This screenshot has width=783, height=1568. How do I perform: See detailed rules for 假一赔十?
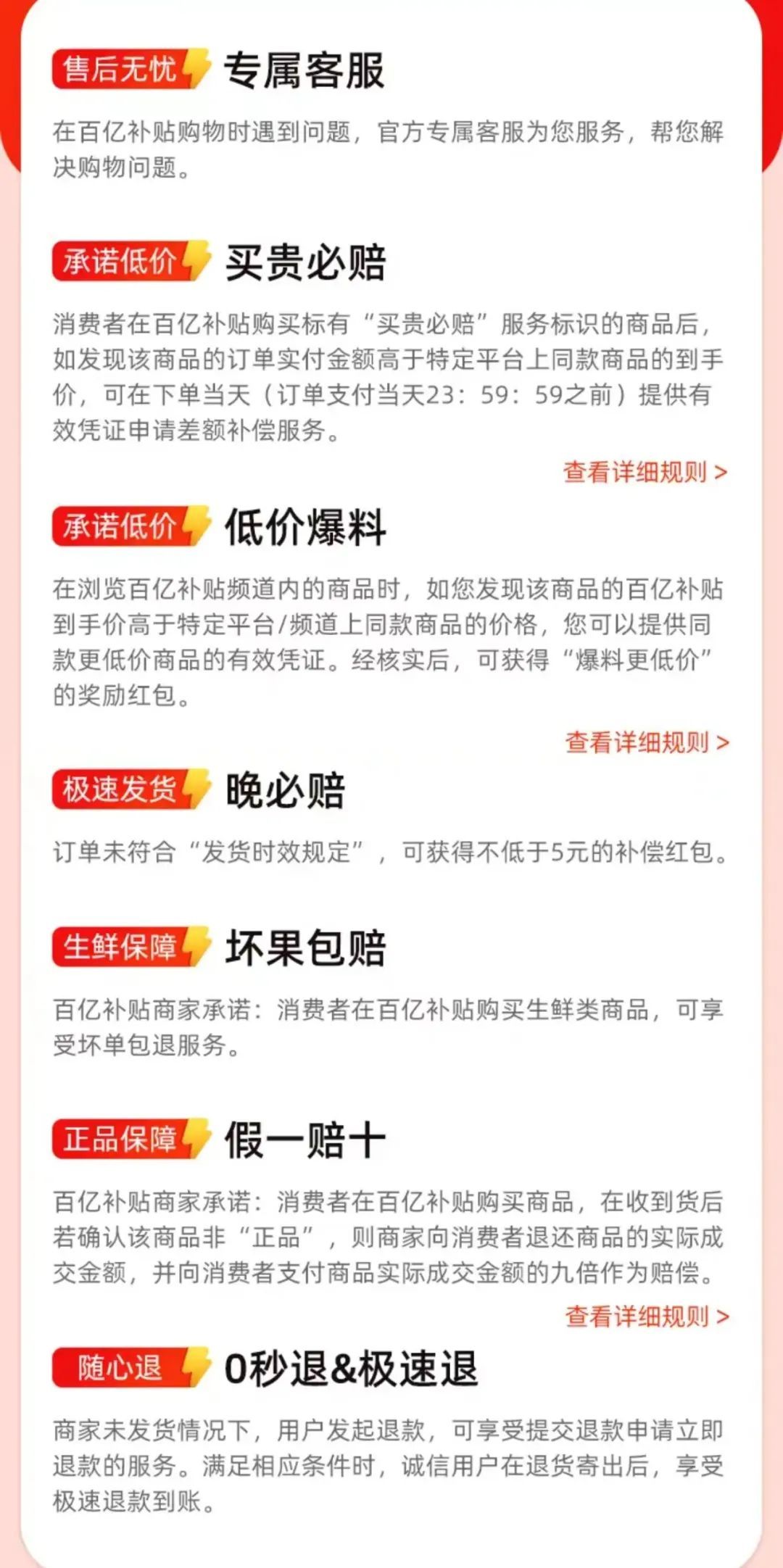coord(646,1316)
